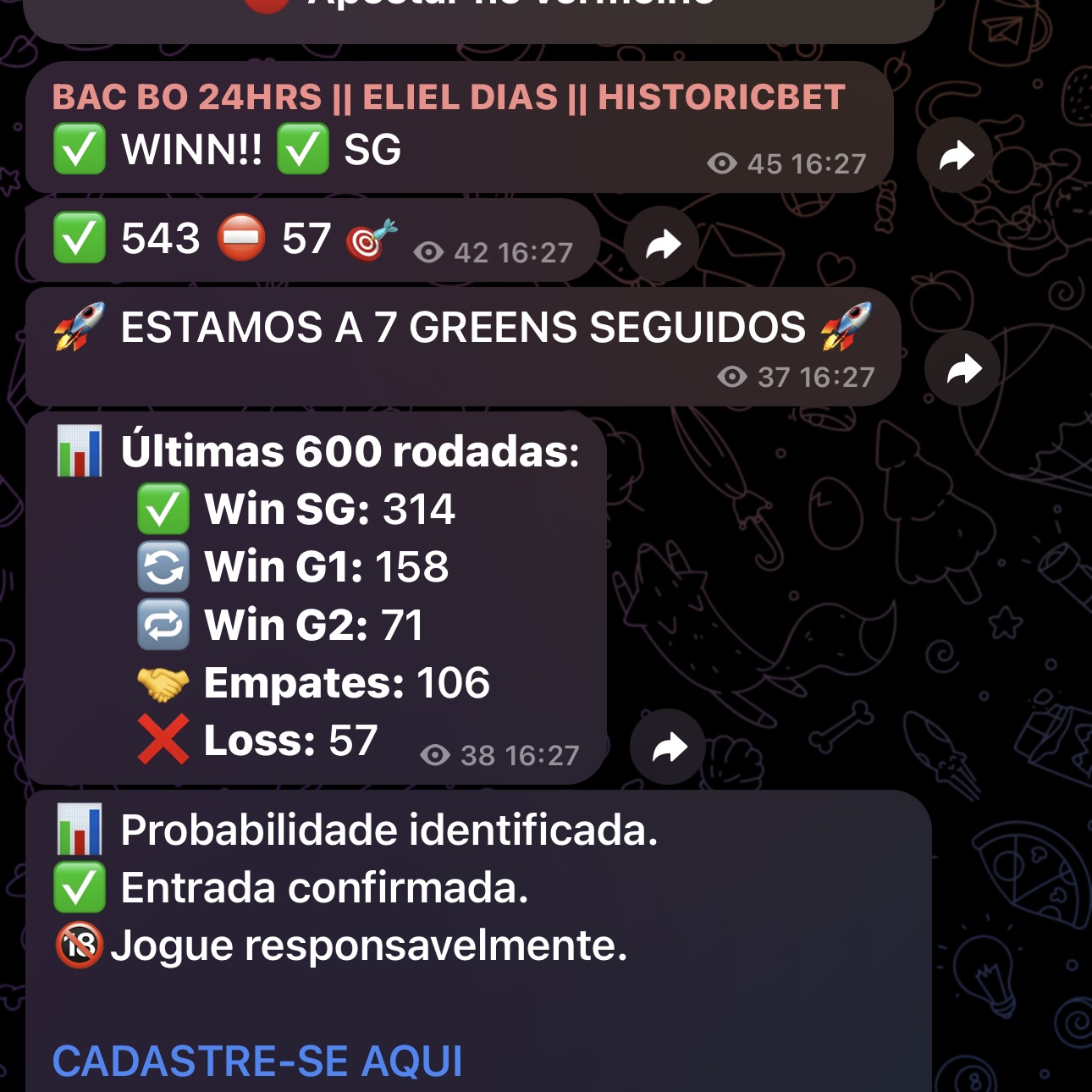This screenshot has height=1092, width=1092.
Task: Open the BAC BO 24HRS channel name
Action: pyautogui.click(x=449, y=97)
